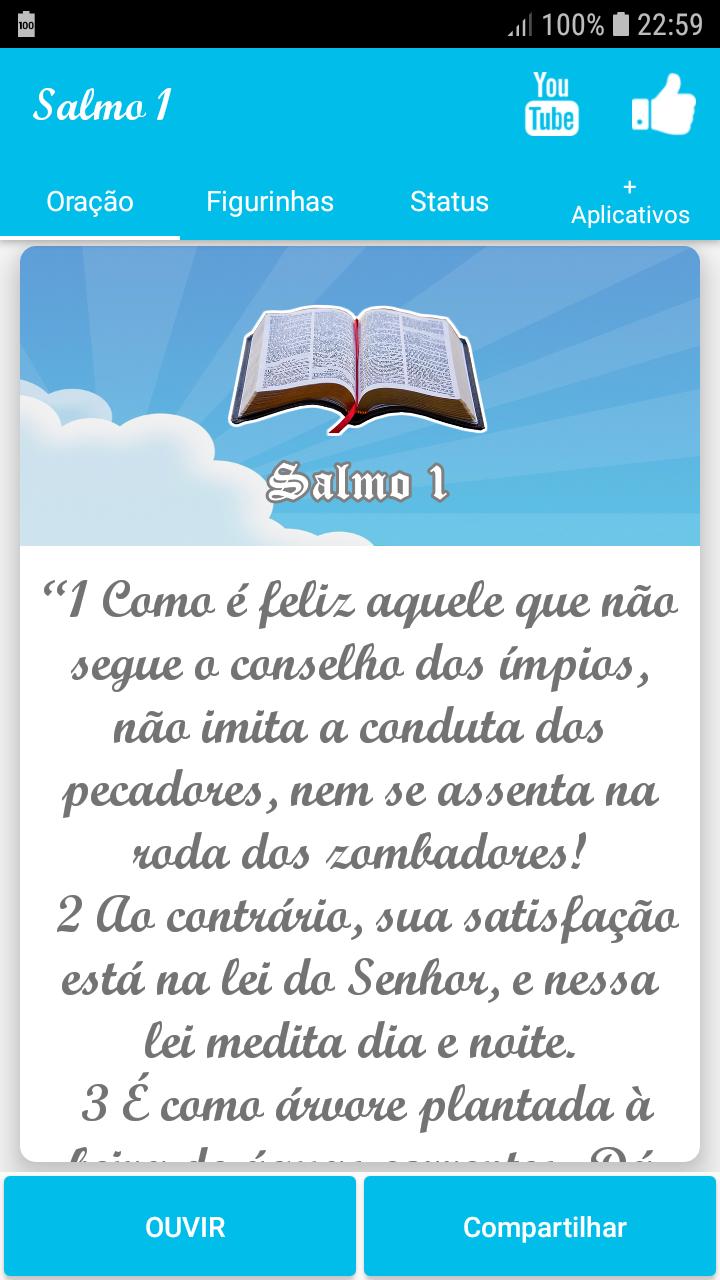Tap the thumbs-up like icon

tap(664, 104)
